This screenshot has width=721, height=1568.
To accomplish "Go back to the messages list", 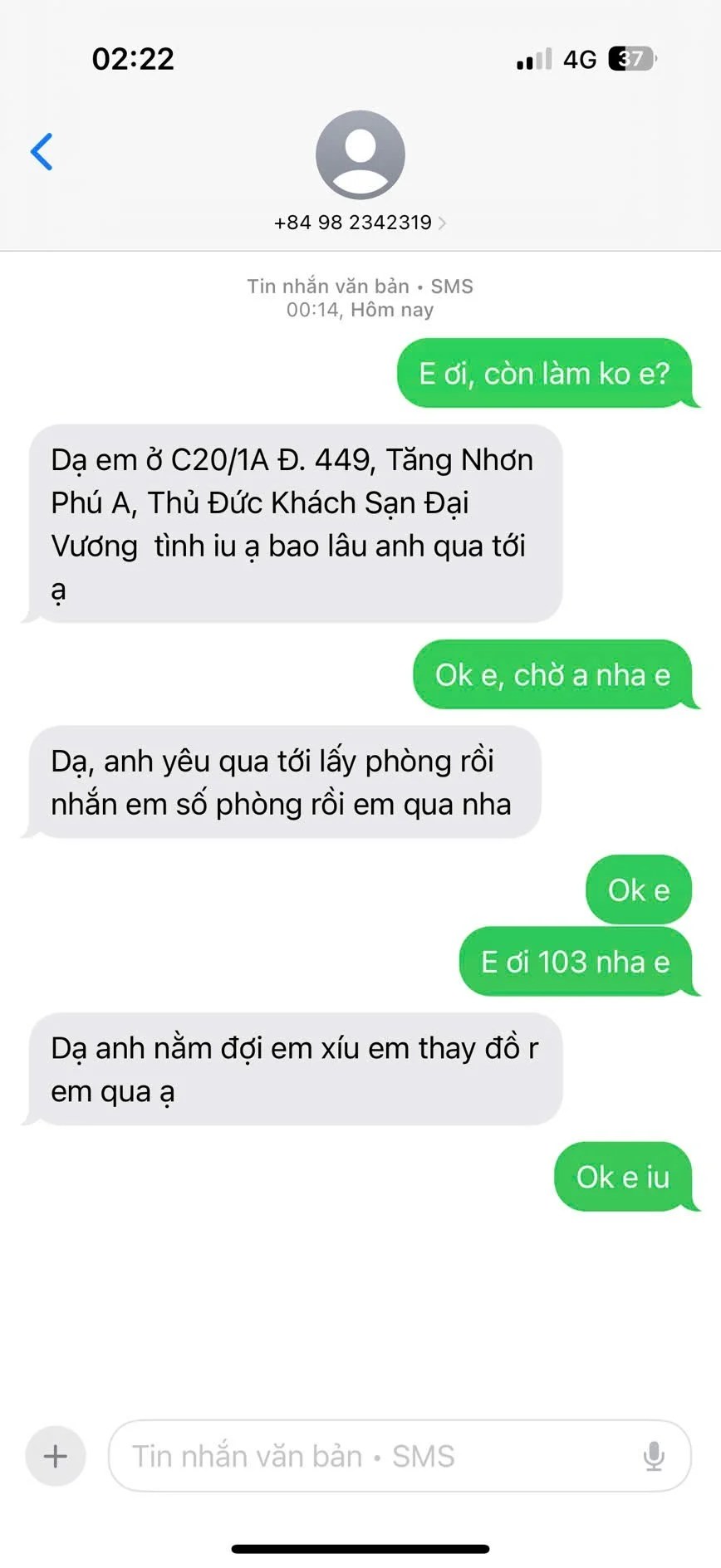I will pos(42,151).
